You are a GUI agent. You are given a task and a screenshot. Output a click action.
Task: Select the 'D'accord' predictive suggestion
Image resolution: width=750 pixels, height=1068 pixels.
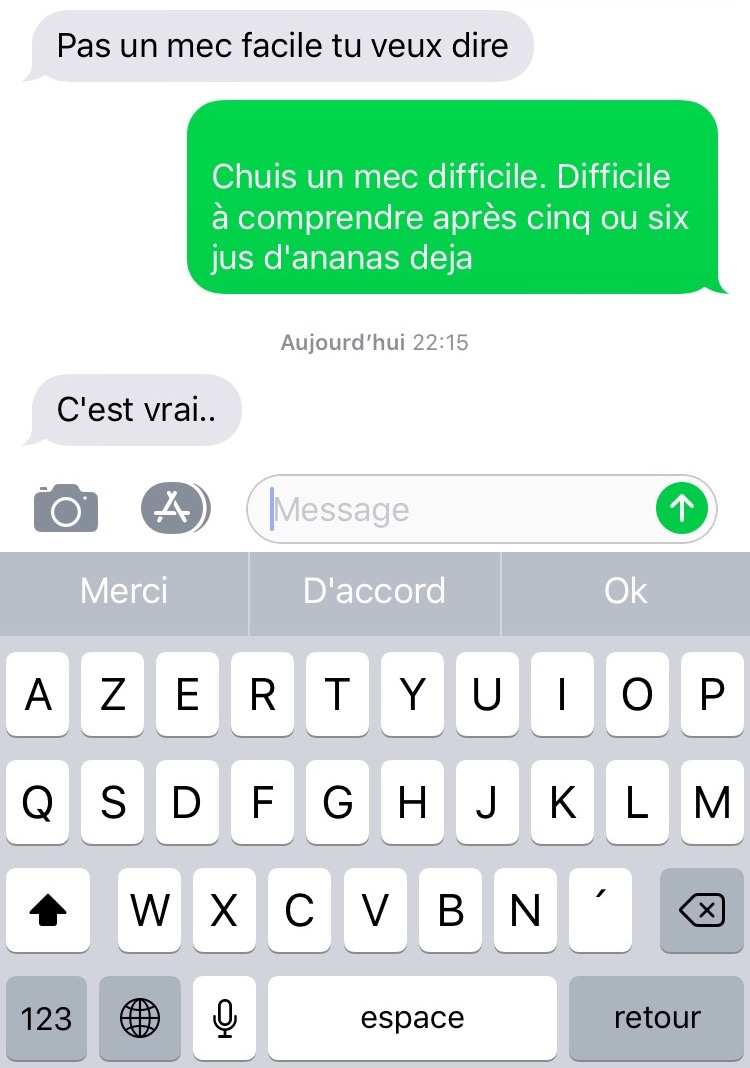click(374, 591)
